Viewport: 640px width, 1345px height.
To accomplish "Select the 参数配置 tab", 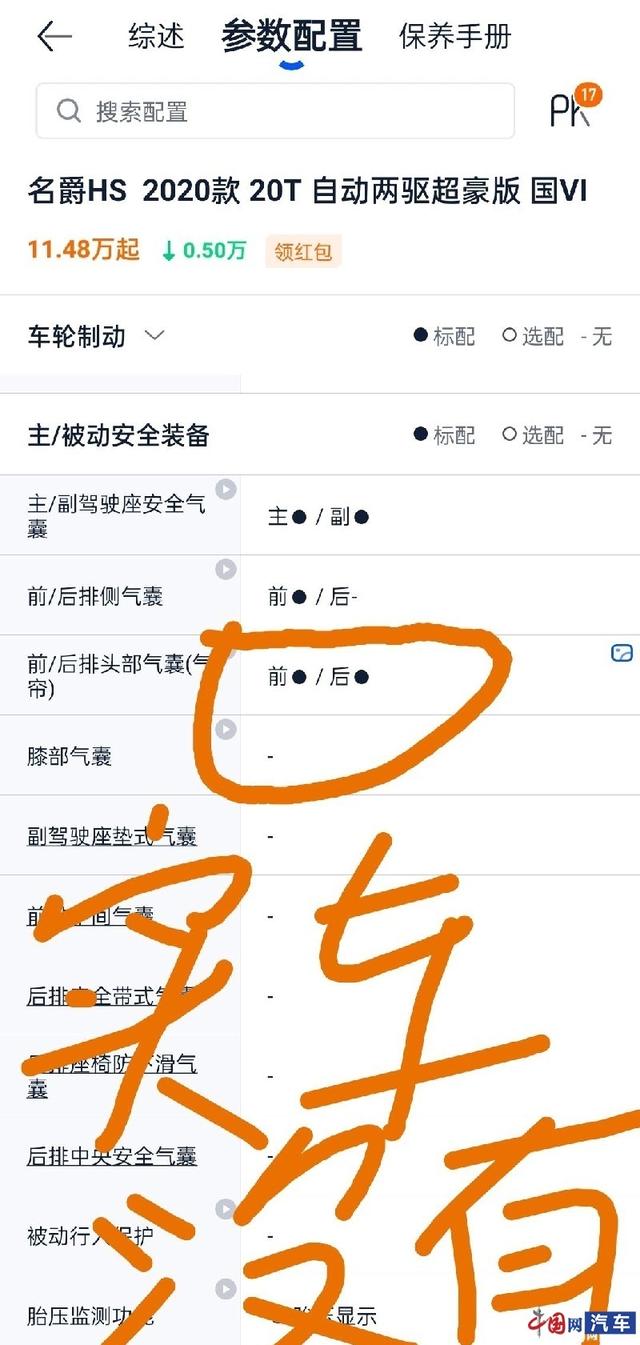I will [x=291, y=37].
